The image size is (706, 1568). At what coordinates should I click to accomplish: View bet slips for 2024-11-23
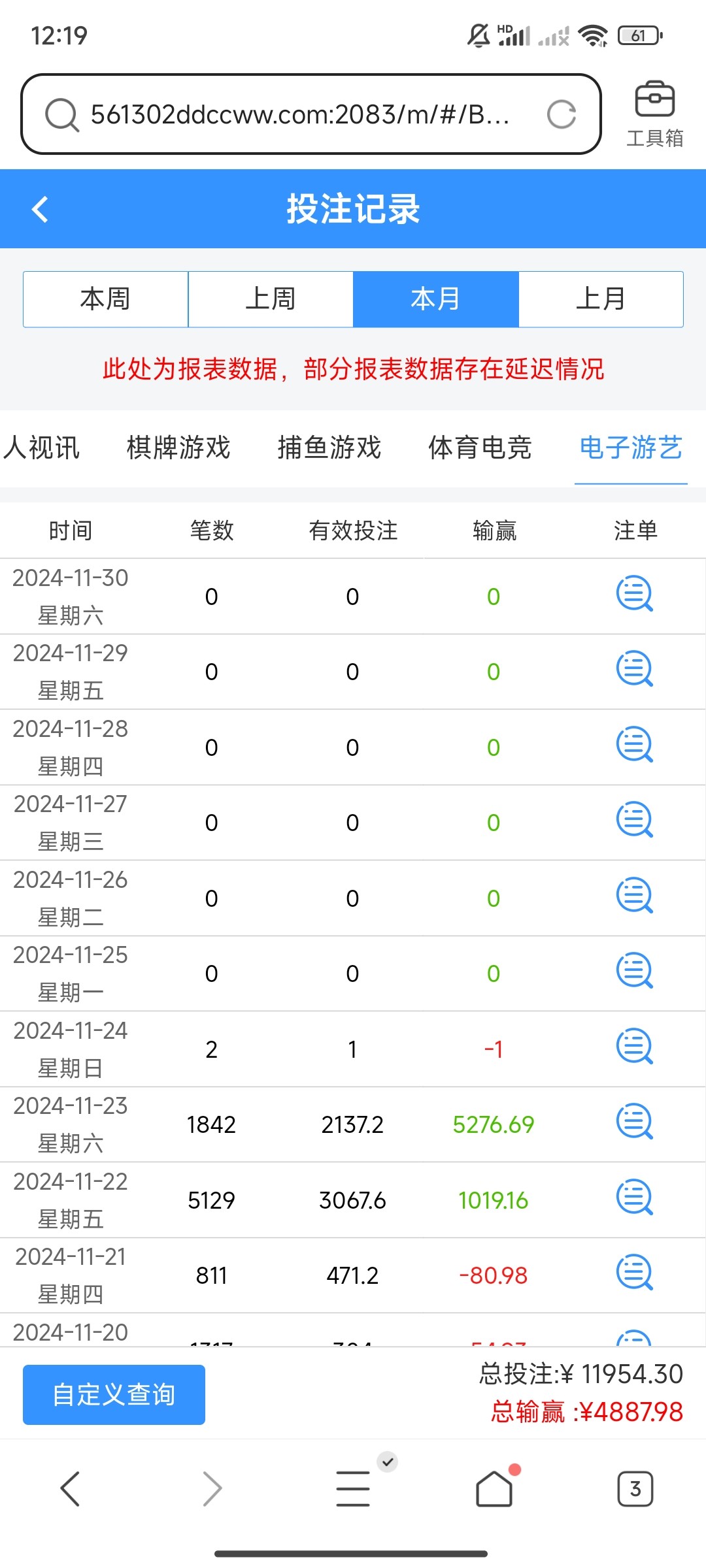click(635, 1122)
